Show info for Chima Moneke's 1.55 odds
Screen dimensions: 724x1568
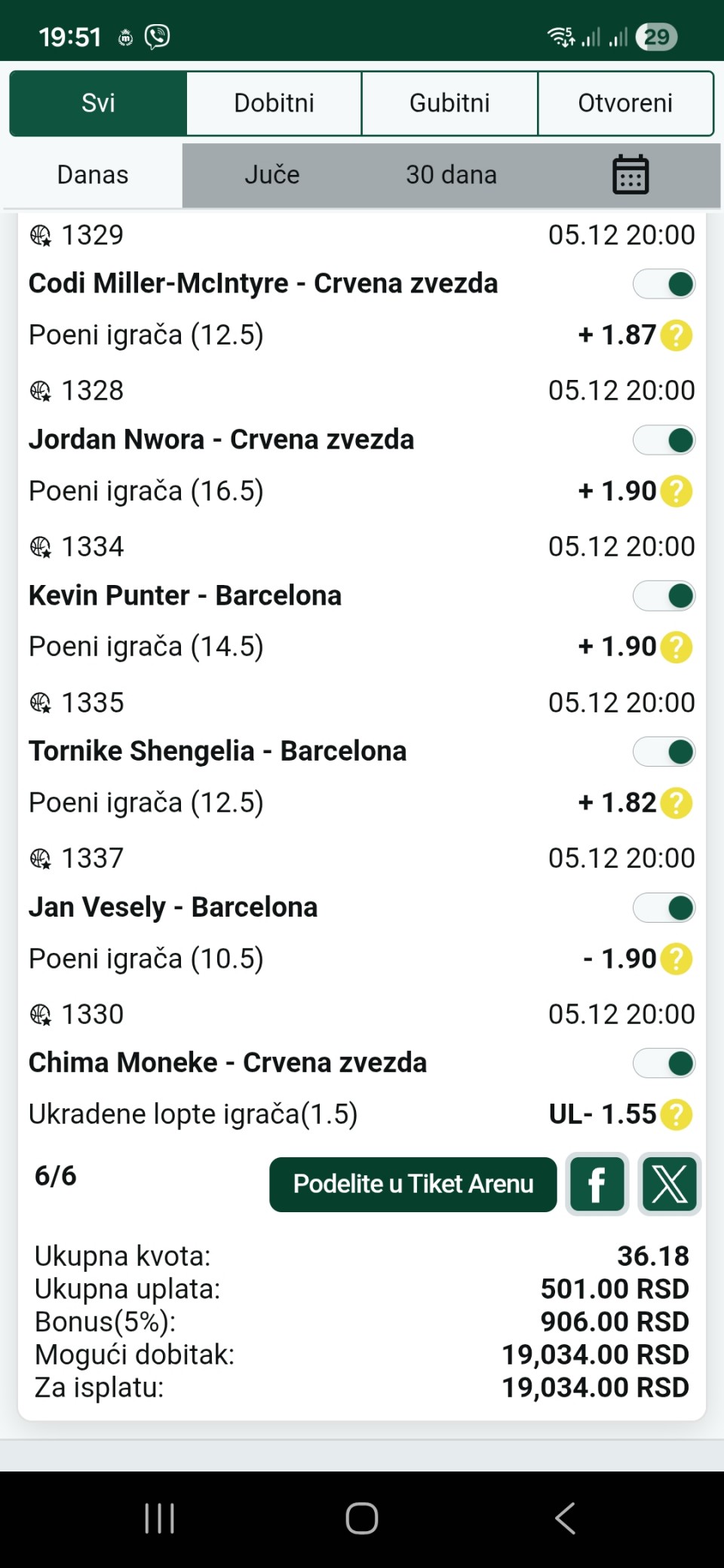[676, 1114]
